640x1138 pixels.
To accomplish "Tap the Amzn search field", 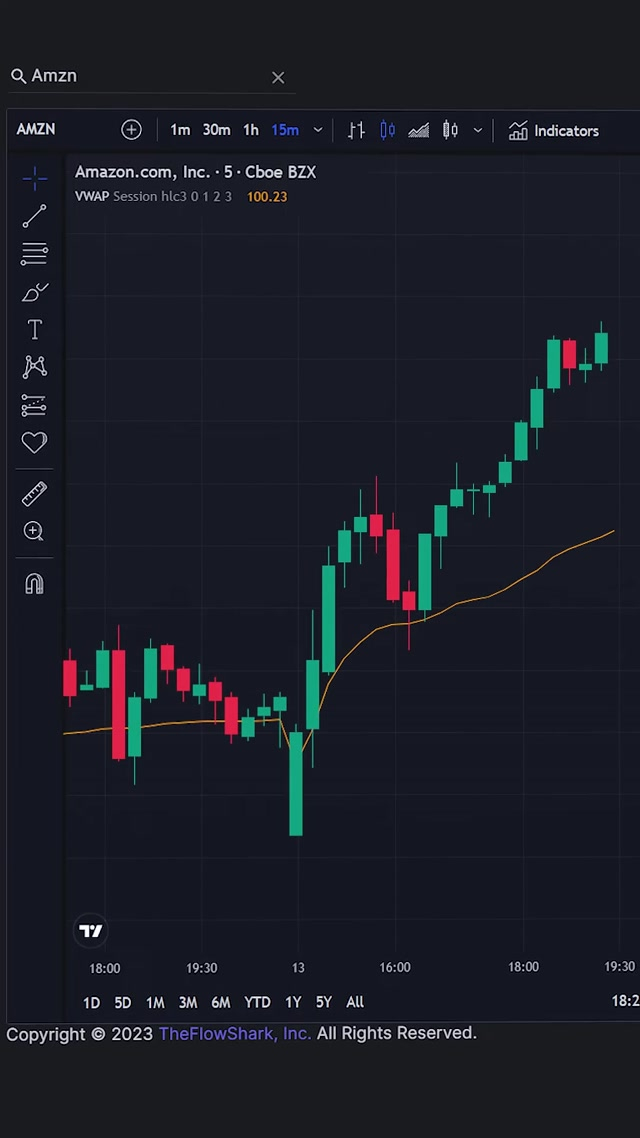I will [x=140, y=76].
